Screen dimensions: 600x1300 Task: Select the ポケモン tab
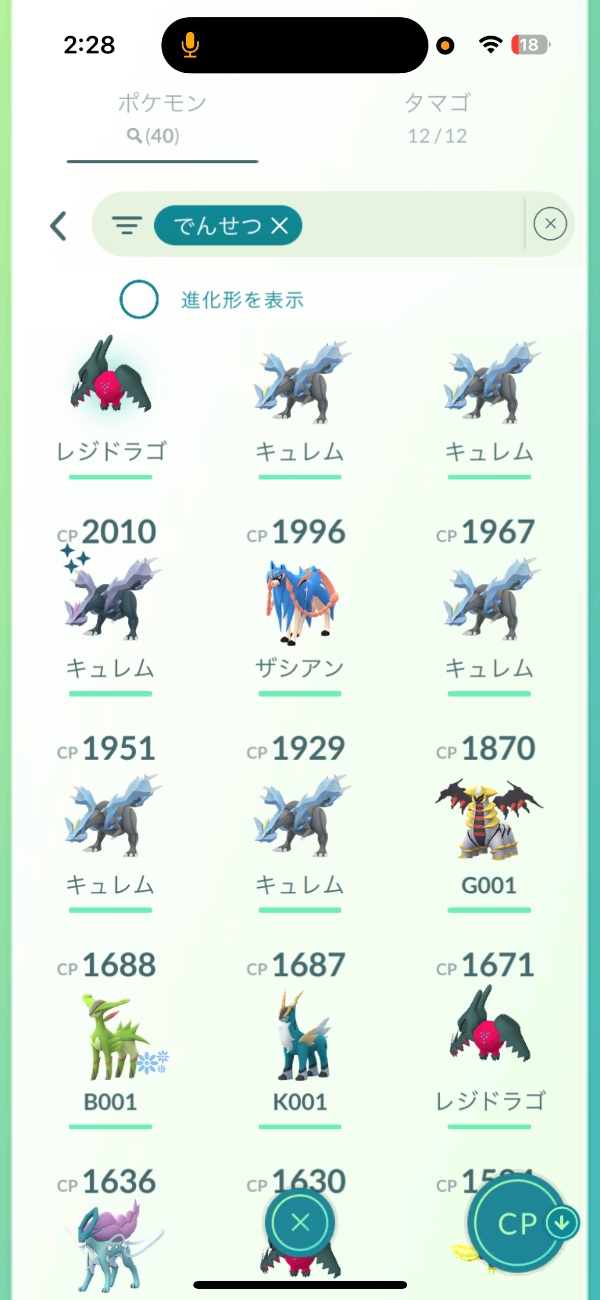click(x=162, y=118)
